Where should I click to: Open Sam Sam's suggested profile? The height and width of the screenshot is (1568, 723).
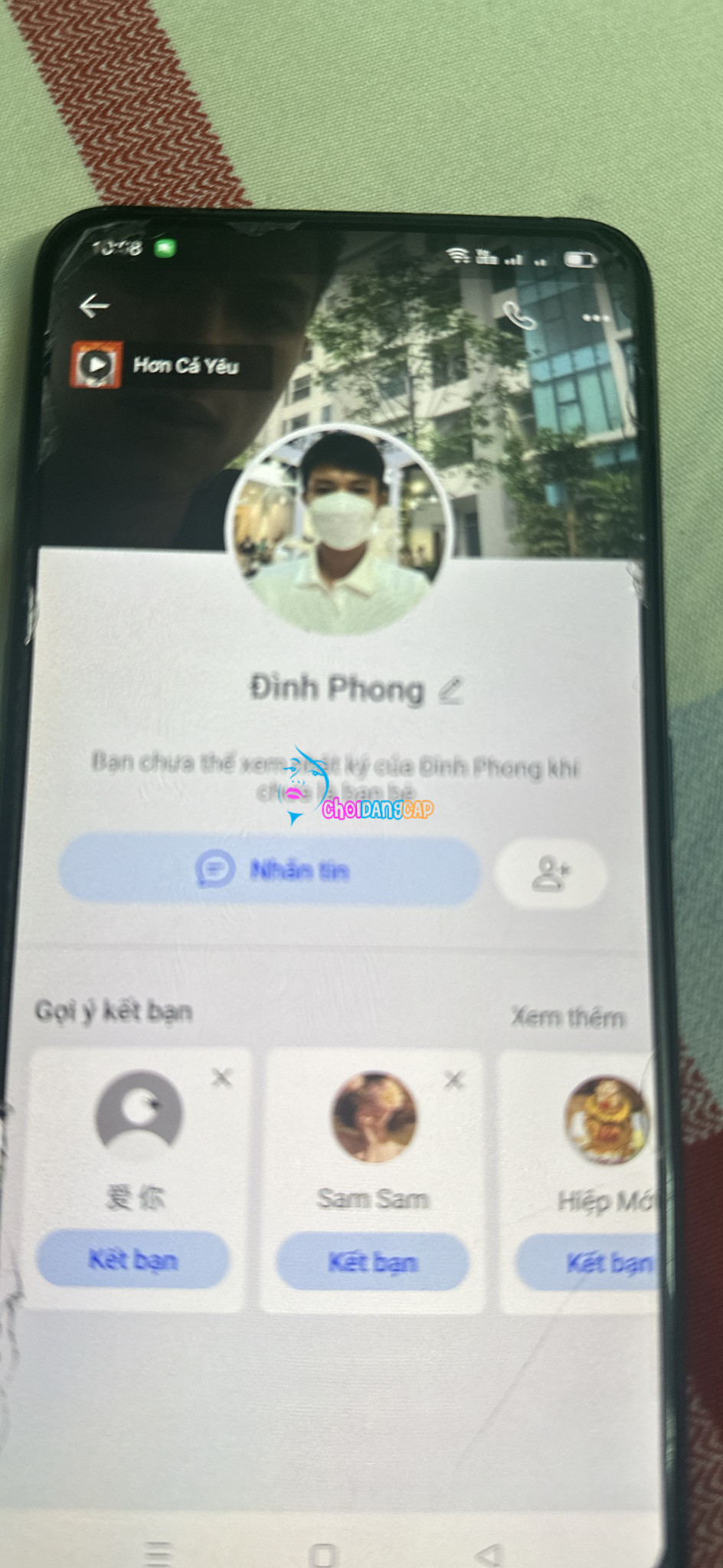374,1117
